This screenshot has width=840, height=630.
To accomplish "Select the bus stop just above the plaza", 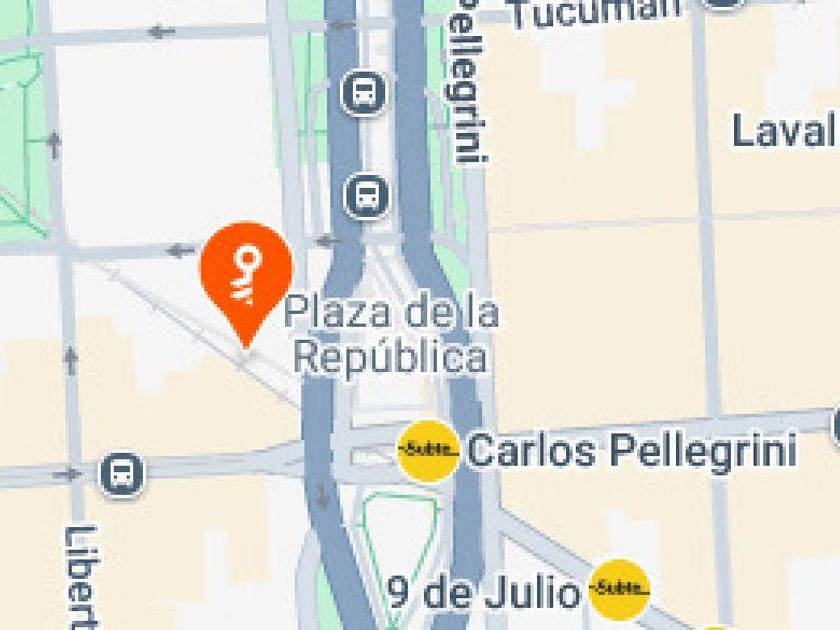I will tap(368, 194).
